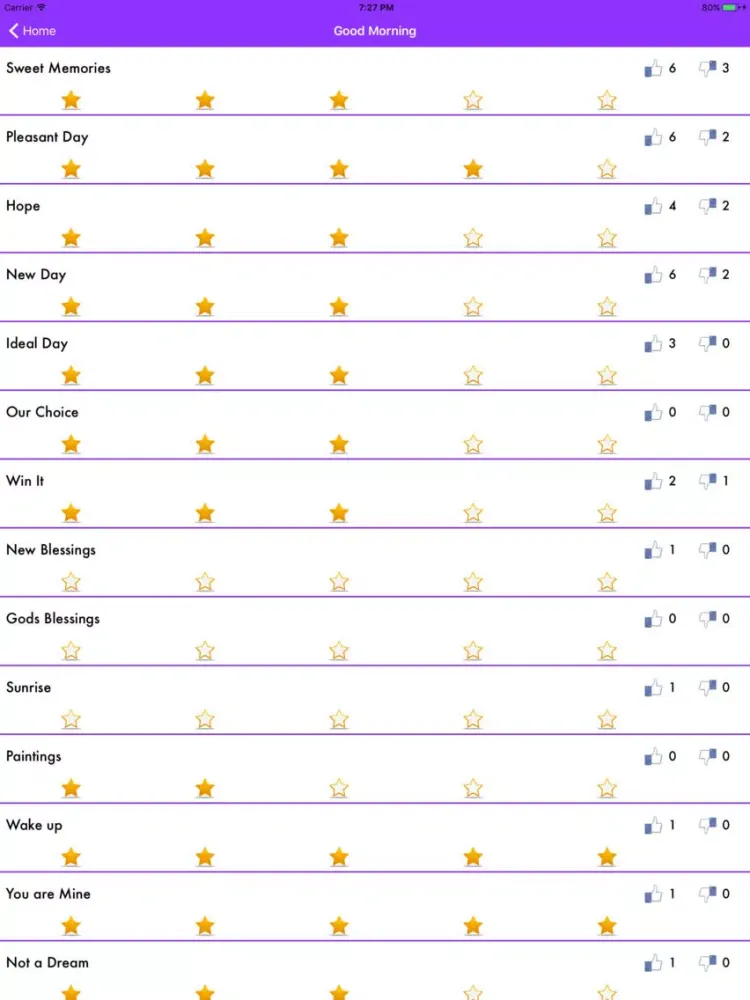
Task: Give Pleasant Day a thumbs up
Action: tap(653, 138)
